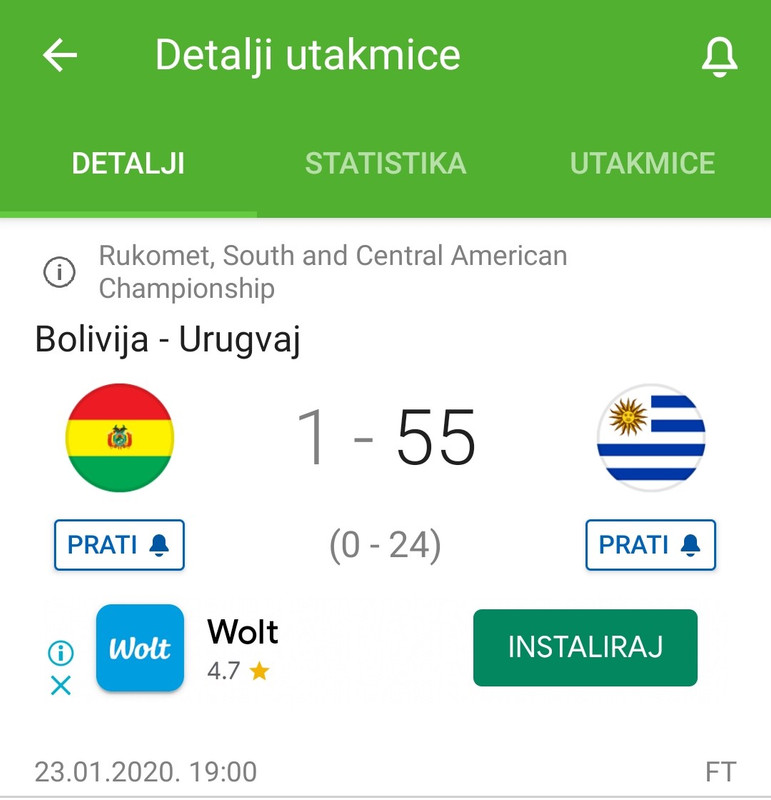Open the ad info icon
The height and width of the screenshot is (800, 771).
(61, 654)
